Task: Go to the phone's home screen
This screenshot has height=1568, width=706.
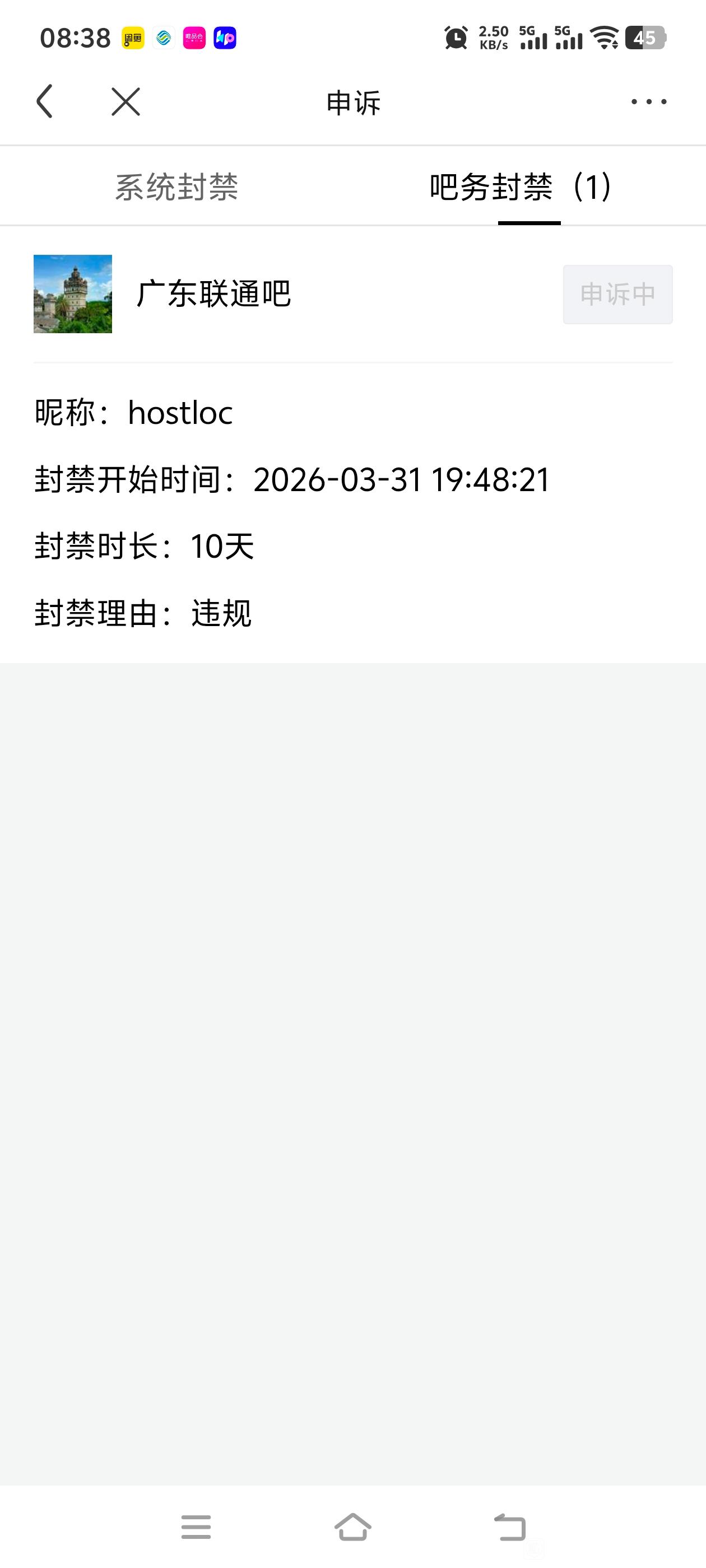Action: click(x=352, y=1527)
